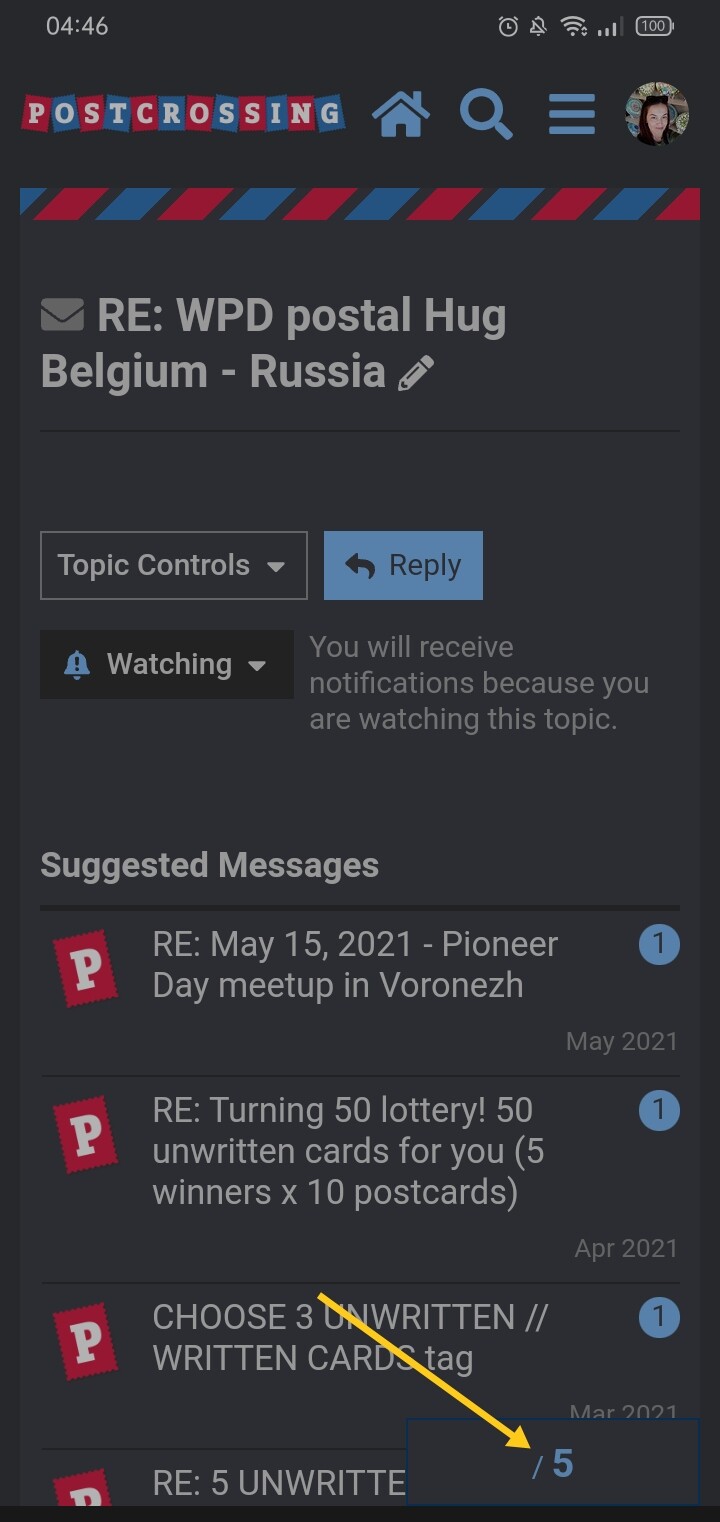Reply to this message topic
This screenshot has width=720, height=1522.
point(403,566)
